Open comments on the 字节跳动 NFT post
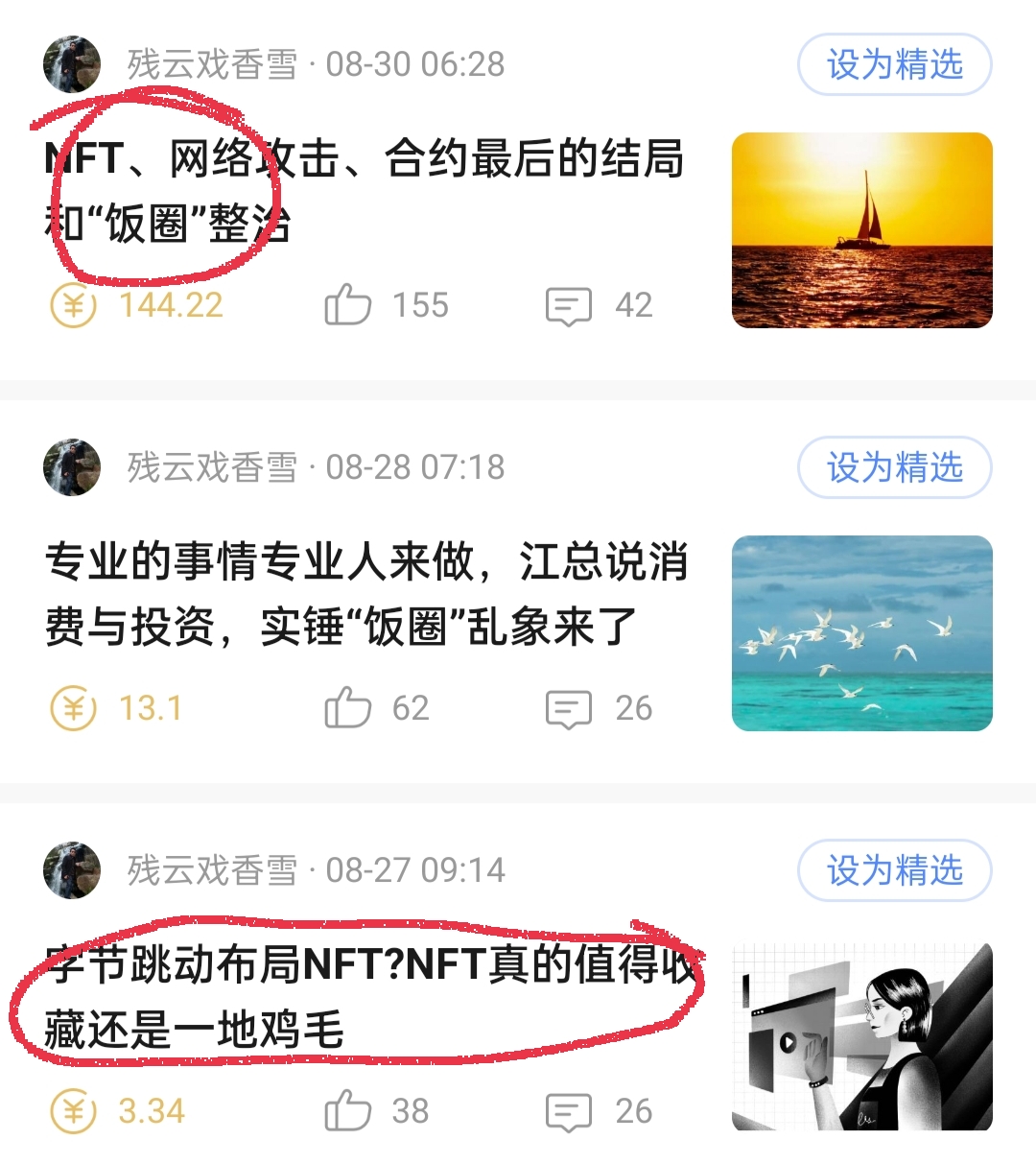The height and width of the screenshot is (1163, 1036). [570, 1111]
